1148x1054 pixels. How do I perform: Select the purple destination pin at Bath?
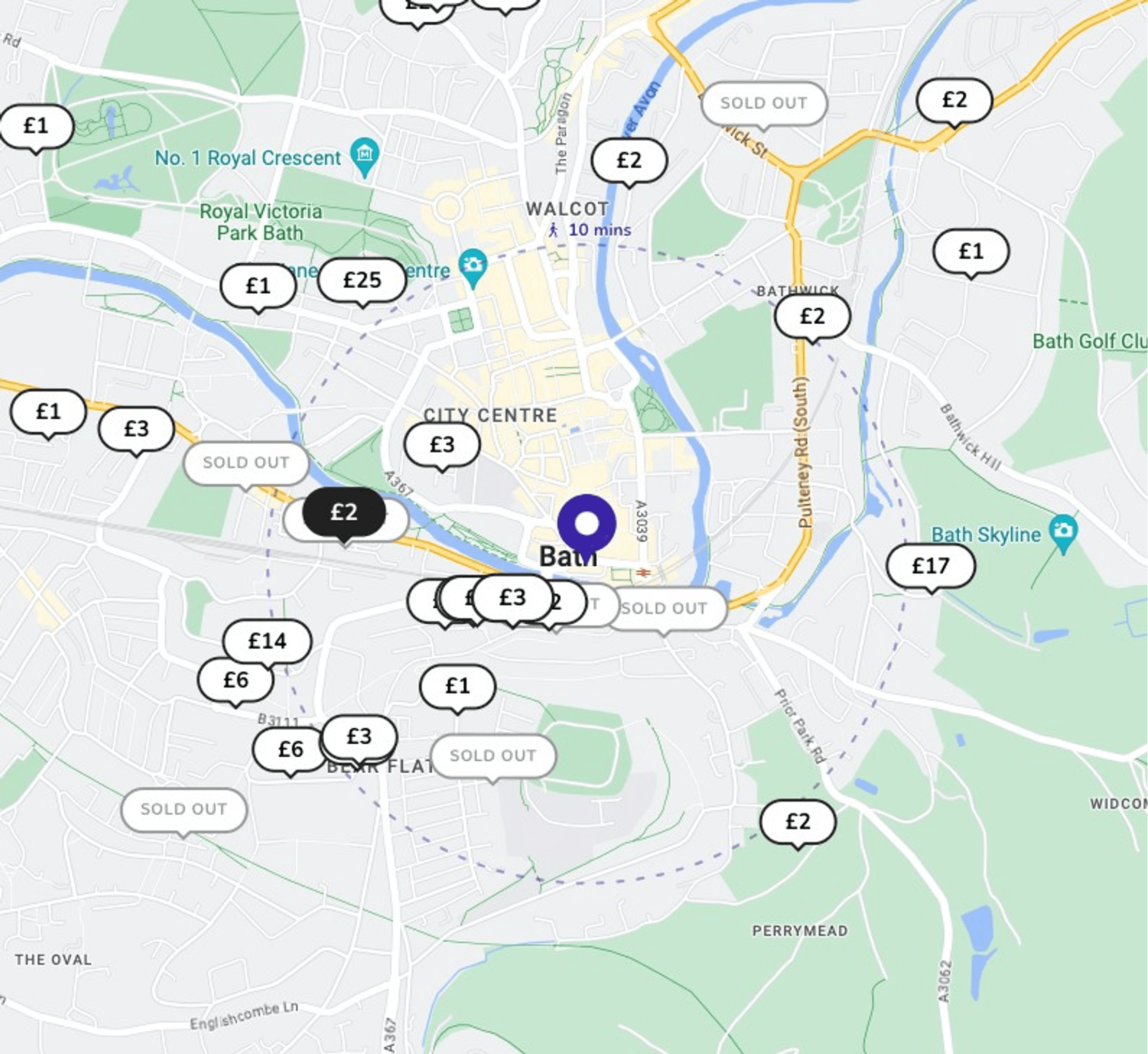click(586, 523)
